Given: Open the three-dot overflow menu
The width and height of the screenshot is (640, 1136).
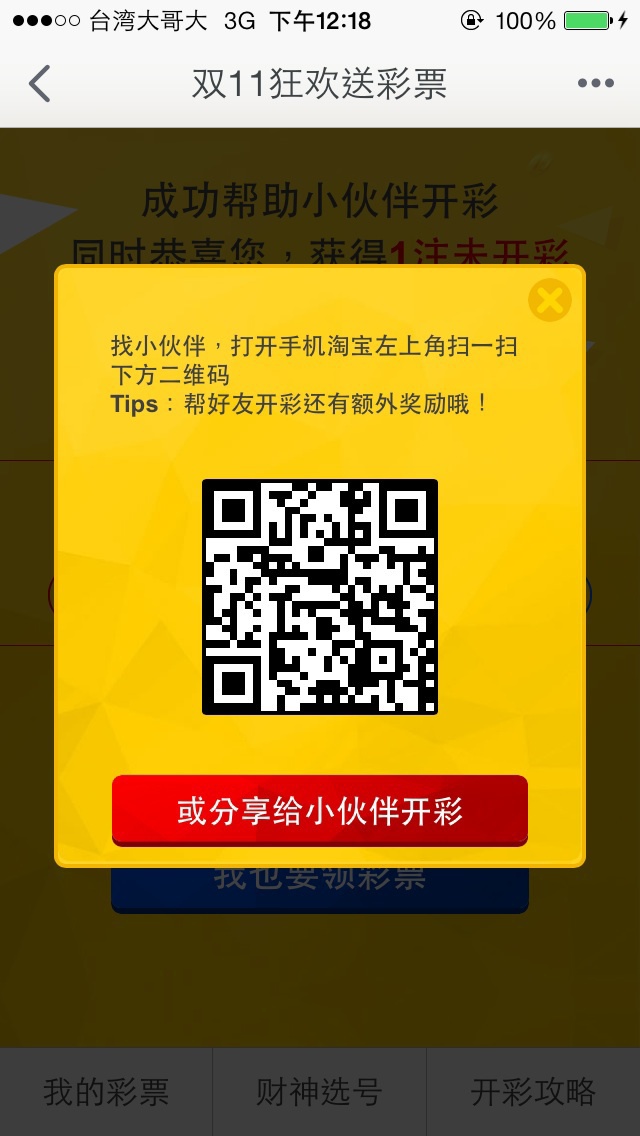Looking at the screenshot, I should 595,84.
